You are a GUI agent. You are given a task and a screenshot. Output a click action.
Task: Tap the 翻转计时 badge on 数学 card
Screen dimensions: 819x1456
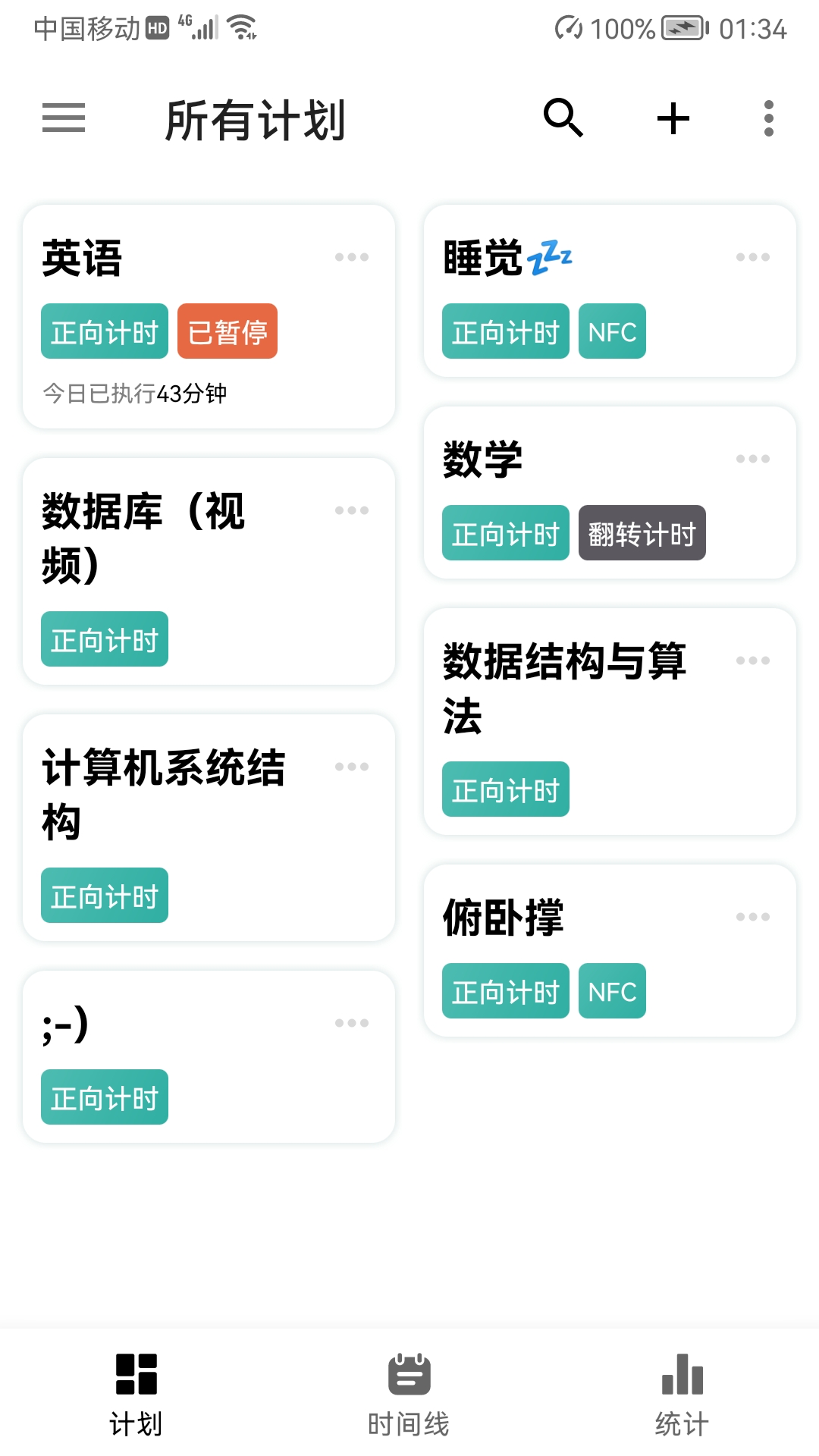click(x=642, y=535)
